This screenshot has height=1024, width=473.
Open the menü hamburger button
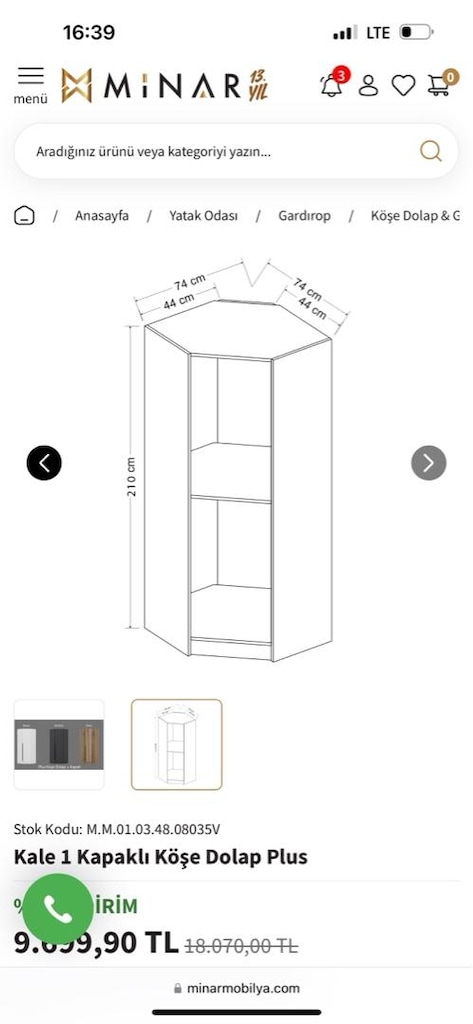pos(31,86)
